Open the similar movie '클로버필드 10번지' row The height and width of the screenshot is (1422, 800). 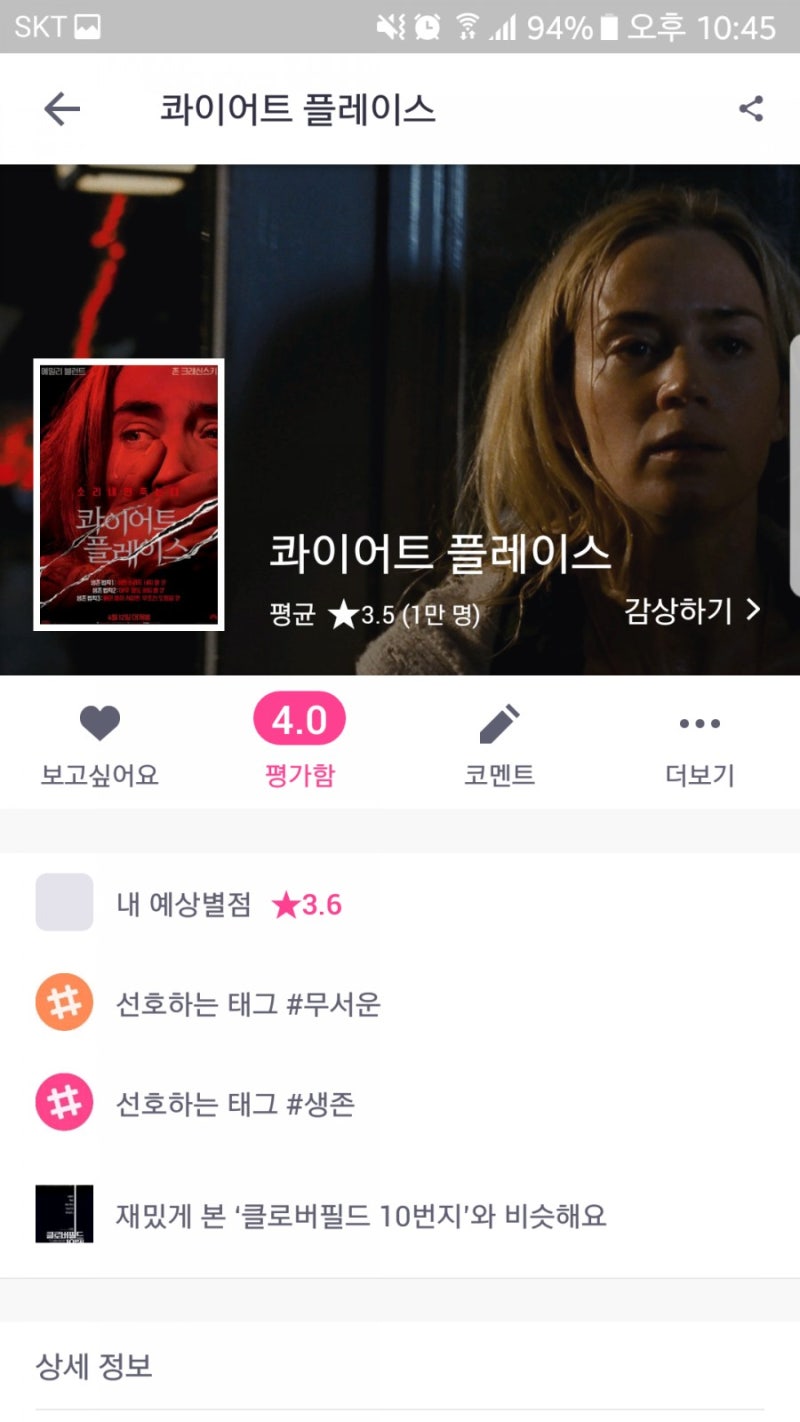[400, 1216]
